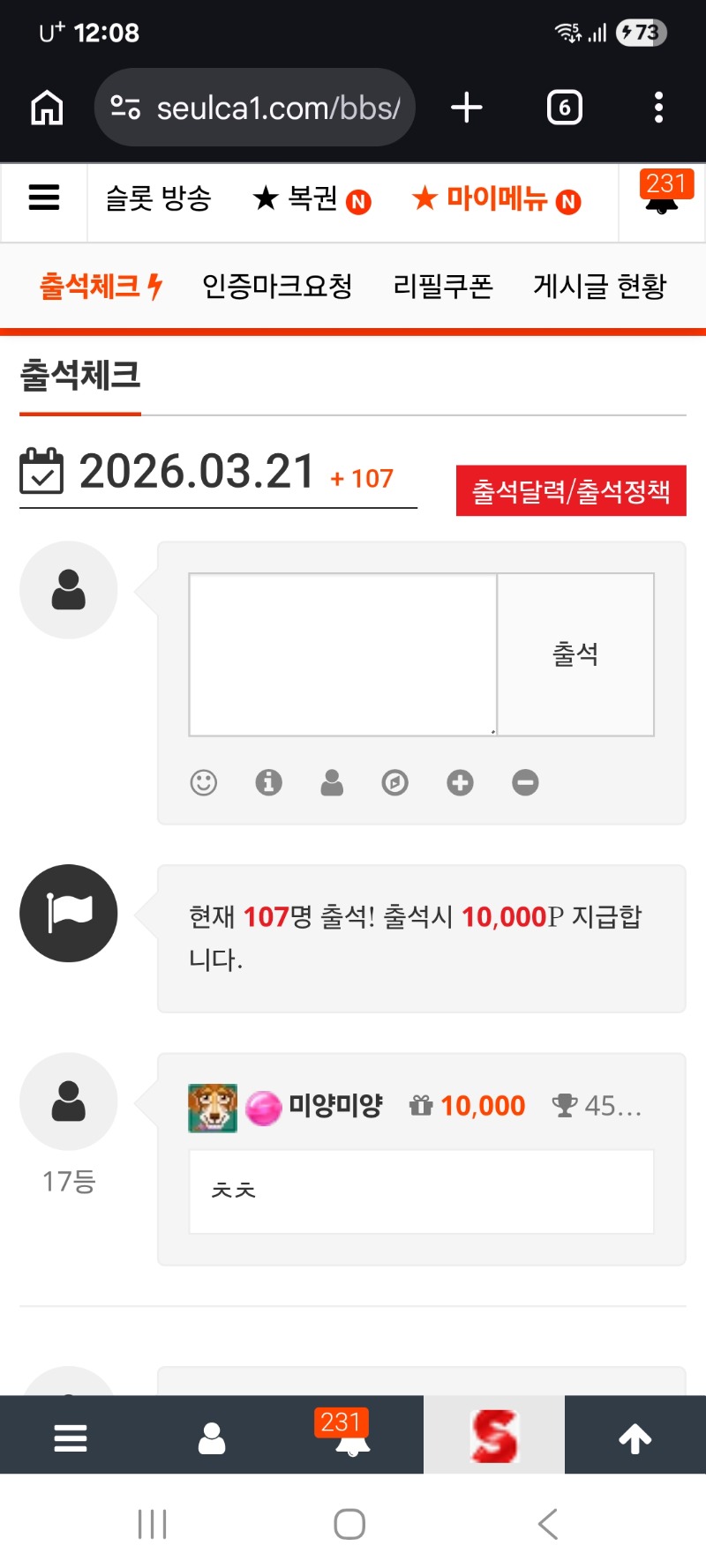Go to 슬롯 방송 section
706x1568 pixels.
[159, 198]
